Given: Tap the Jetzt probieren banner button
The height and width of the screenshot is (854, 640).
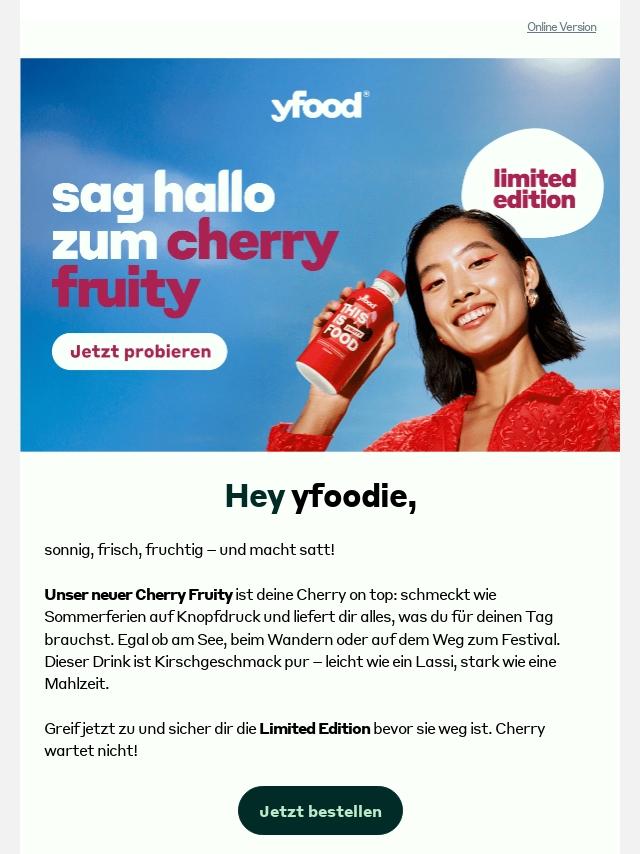Looking at the screenshot, I should point(140,351).
